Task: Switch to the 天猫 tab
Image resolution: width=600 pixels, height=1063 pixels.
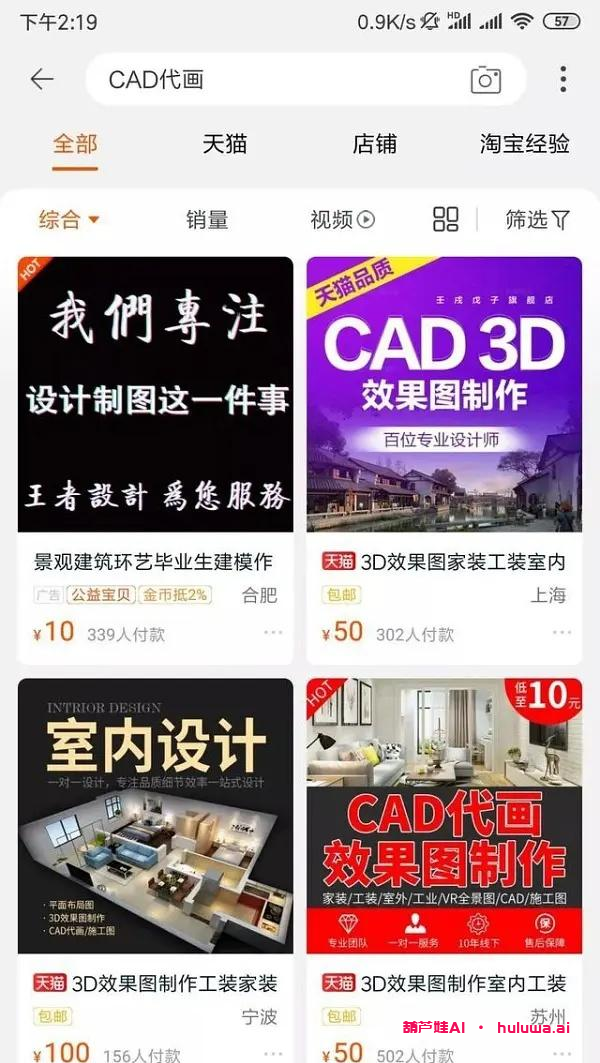Action: click(x=225, y=144)
